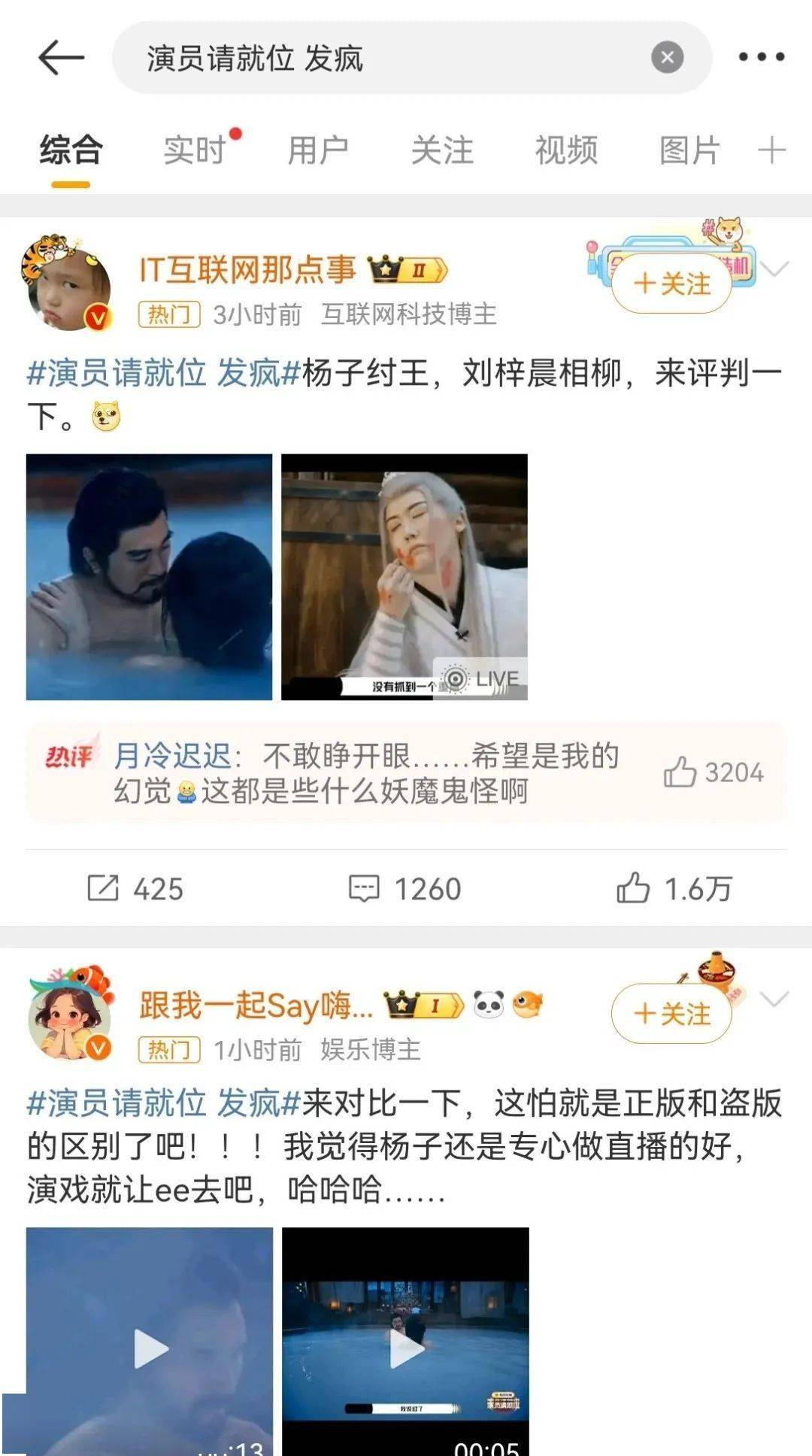Switch to the 实时 tab

tap(195, 150)
